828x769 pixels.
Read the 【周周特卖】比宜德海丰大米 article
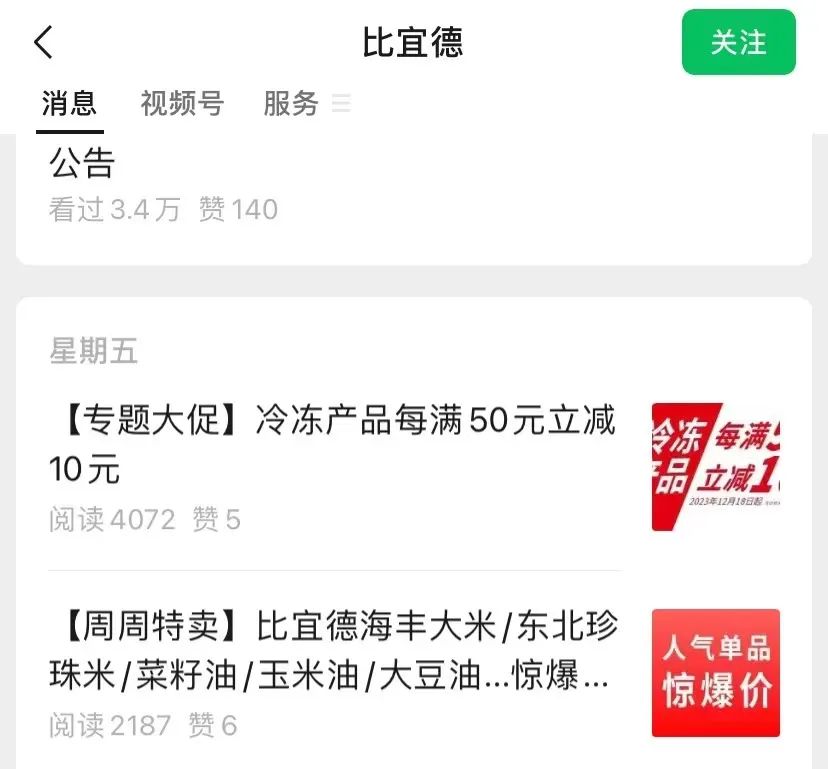332,652
